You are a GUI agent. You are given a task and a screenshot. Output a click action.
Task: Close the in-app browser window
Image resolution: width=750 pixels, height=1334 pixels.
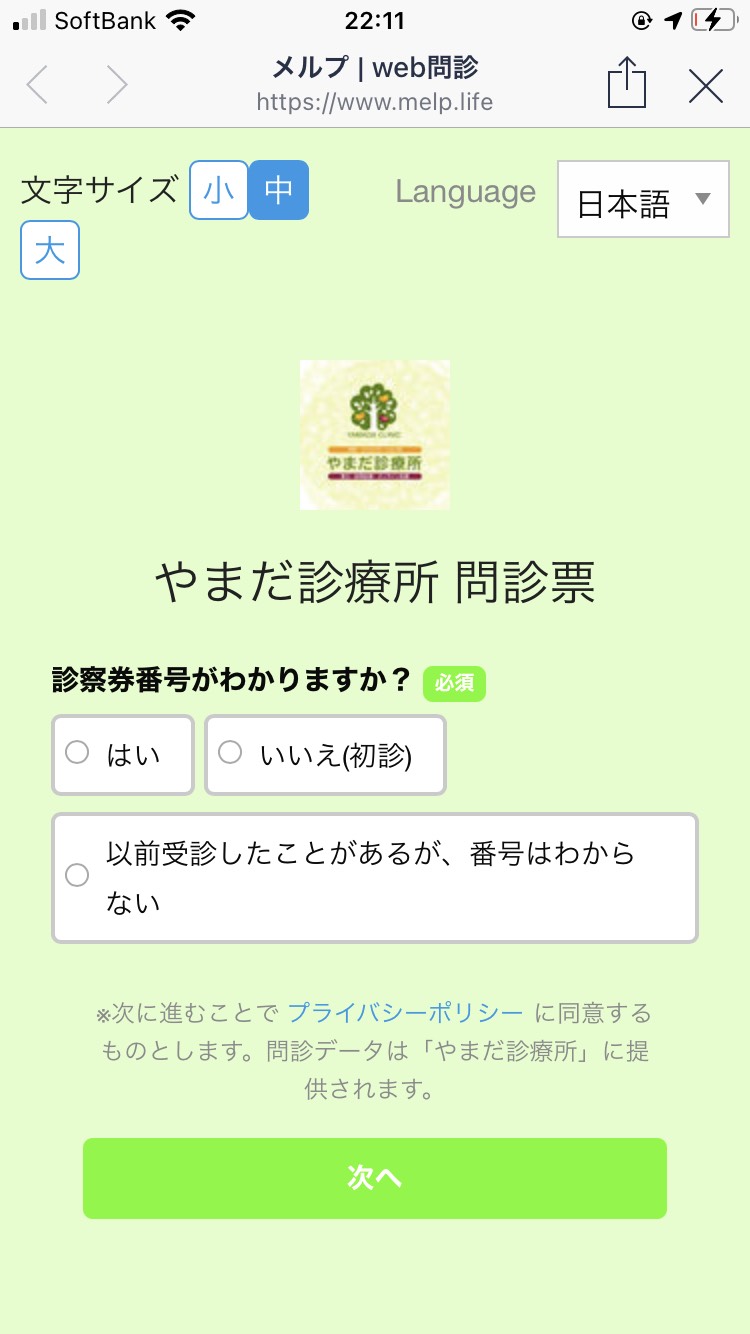tap(706, 86)
